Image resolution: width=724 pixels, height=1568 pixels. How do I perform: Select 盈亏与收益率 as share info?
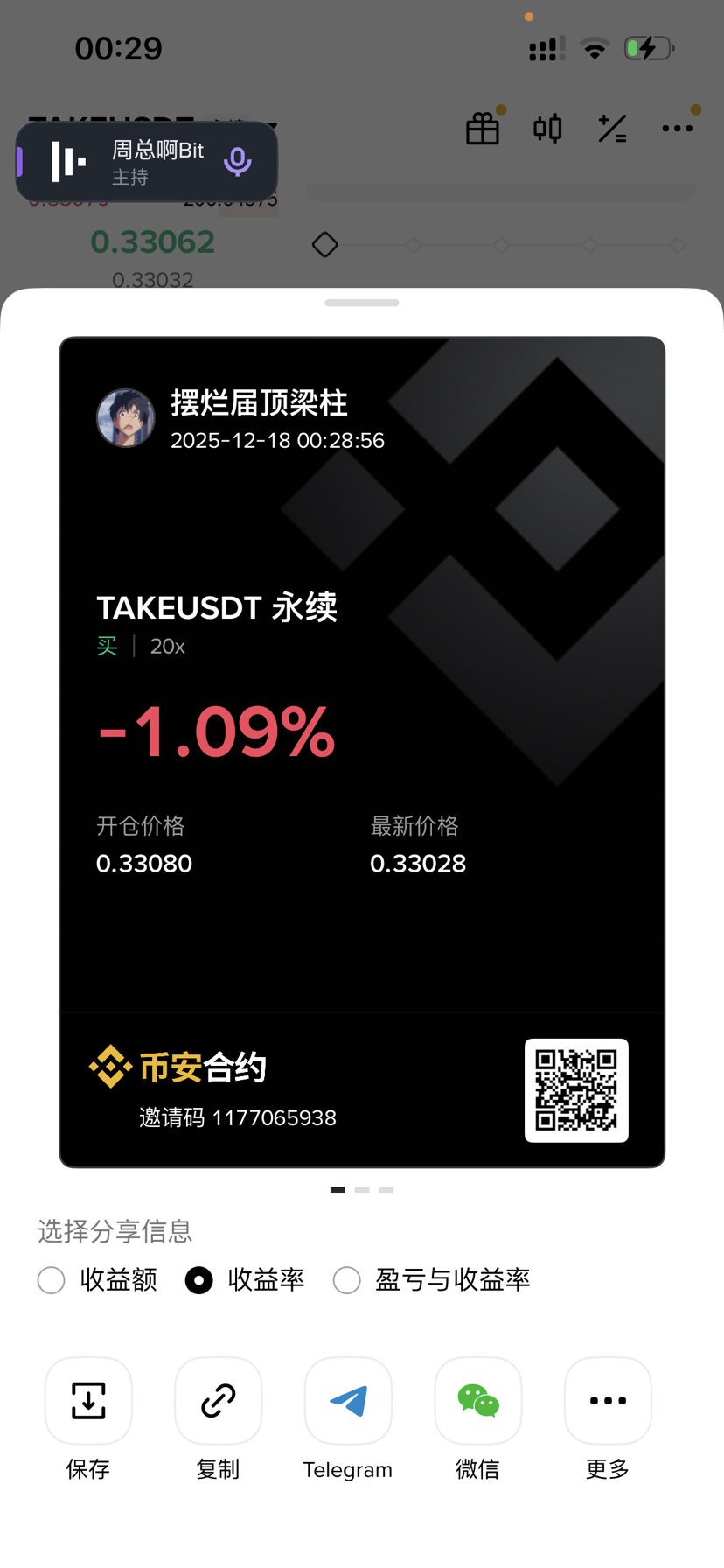pos(347,1280)
